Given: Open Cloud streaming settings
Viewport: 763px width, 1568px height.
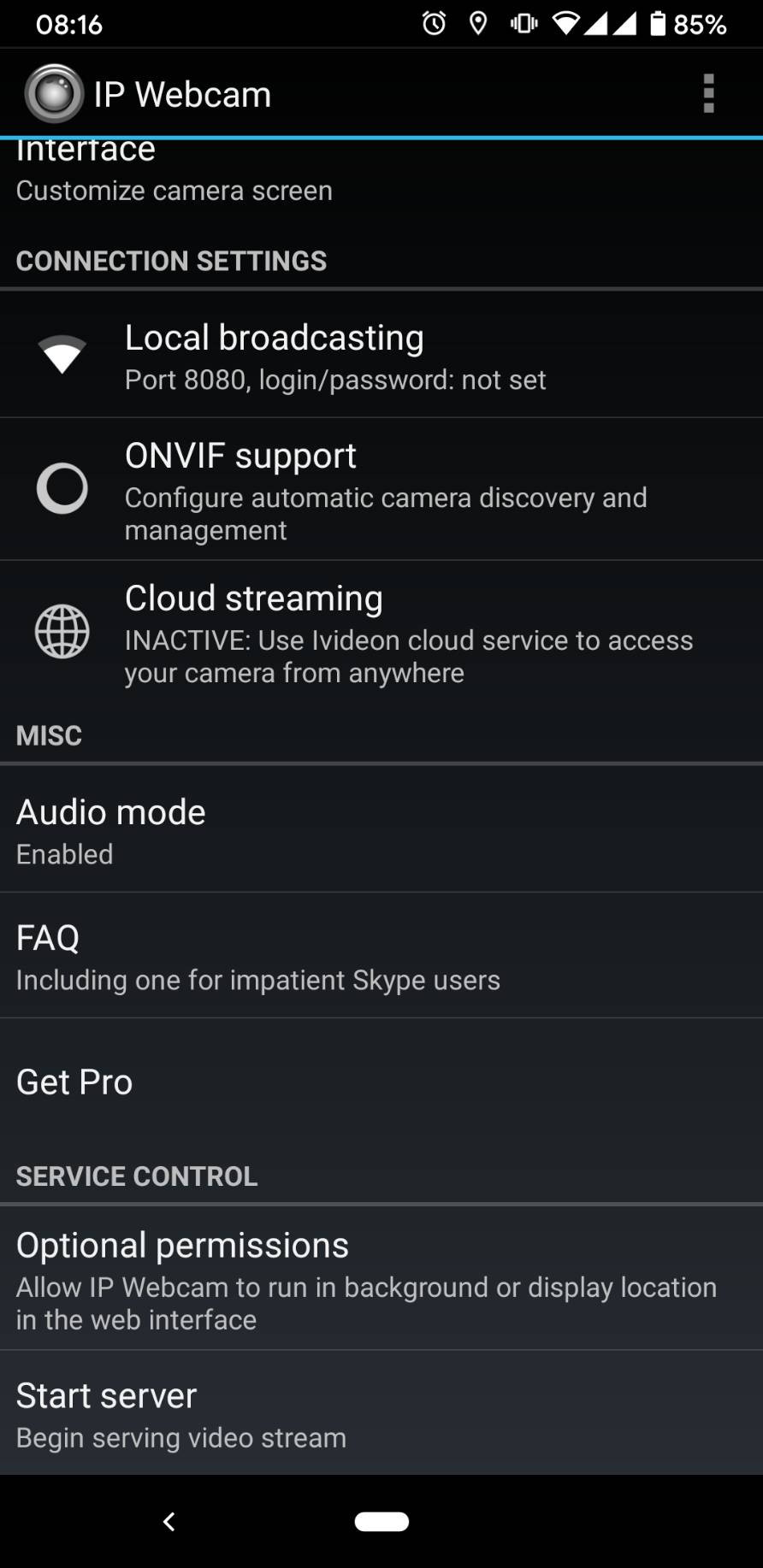Looking at the screenshot, I should pos(381,634).
